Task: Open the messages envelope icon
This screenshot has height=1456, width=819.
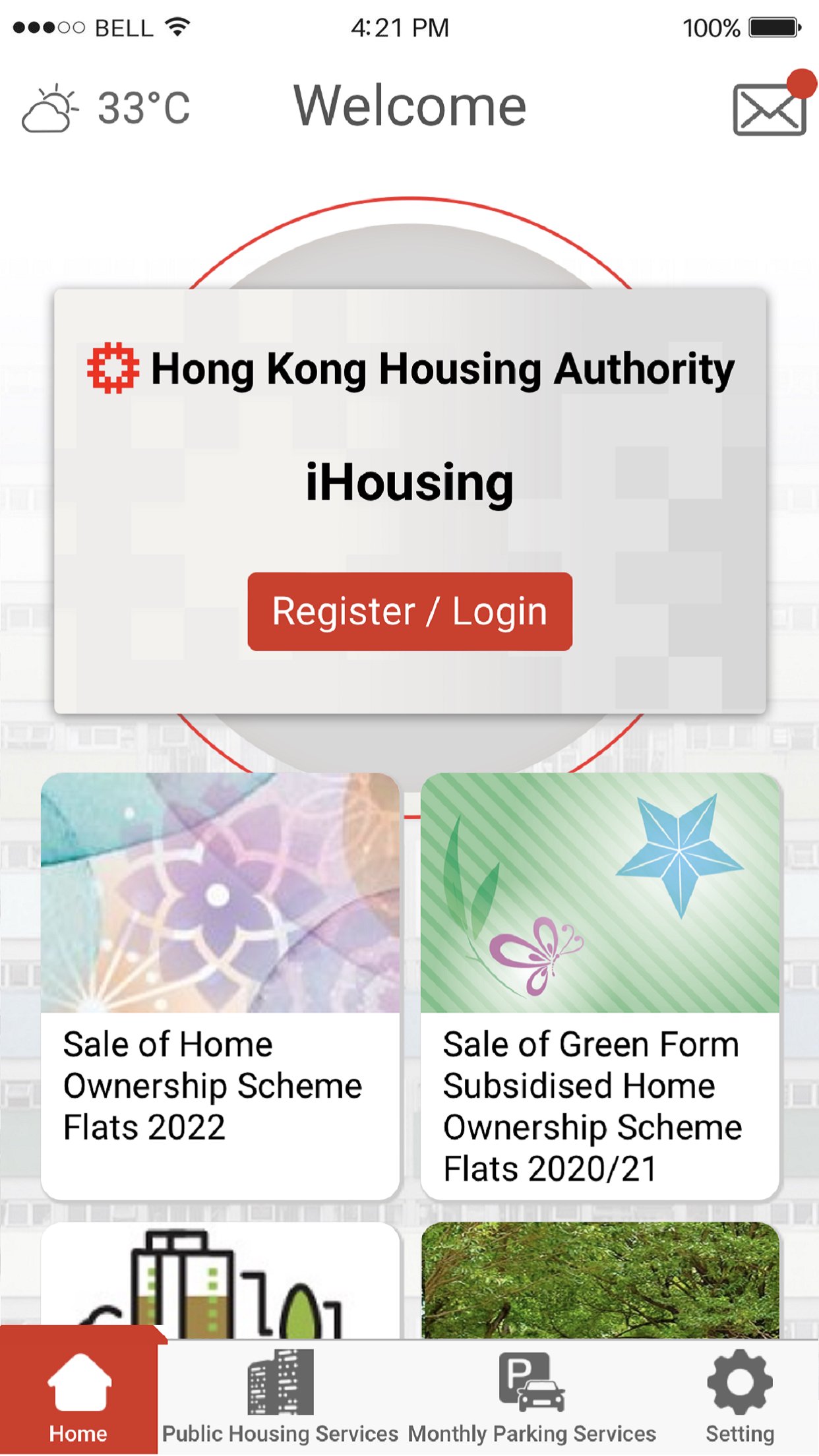Action: pyautogui.click(x=770, y=108)
